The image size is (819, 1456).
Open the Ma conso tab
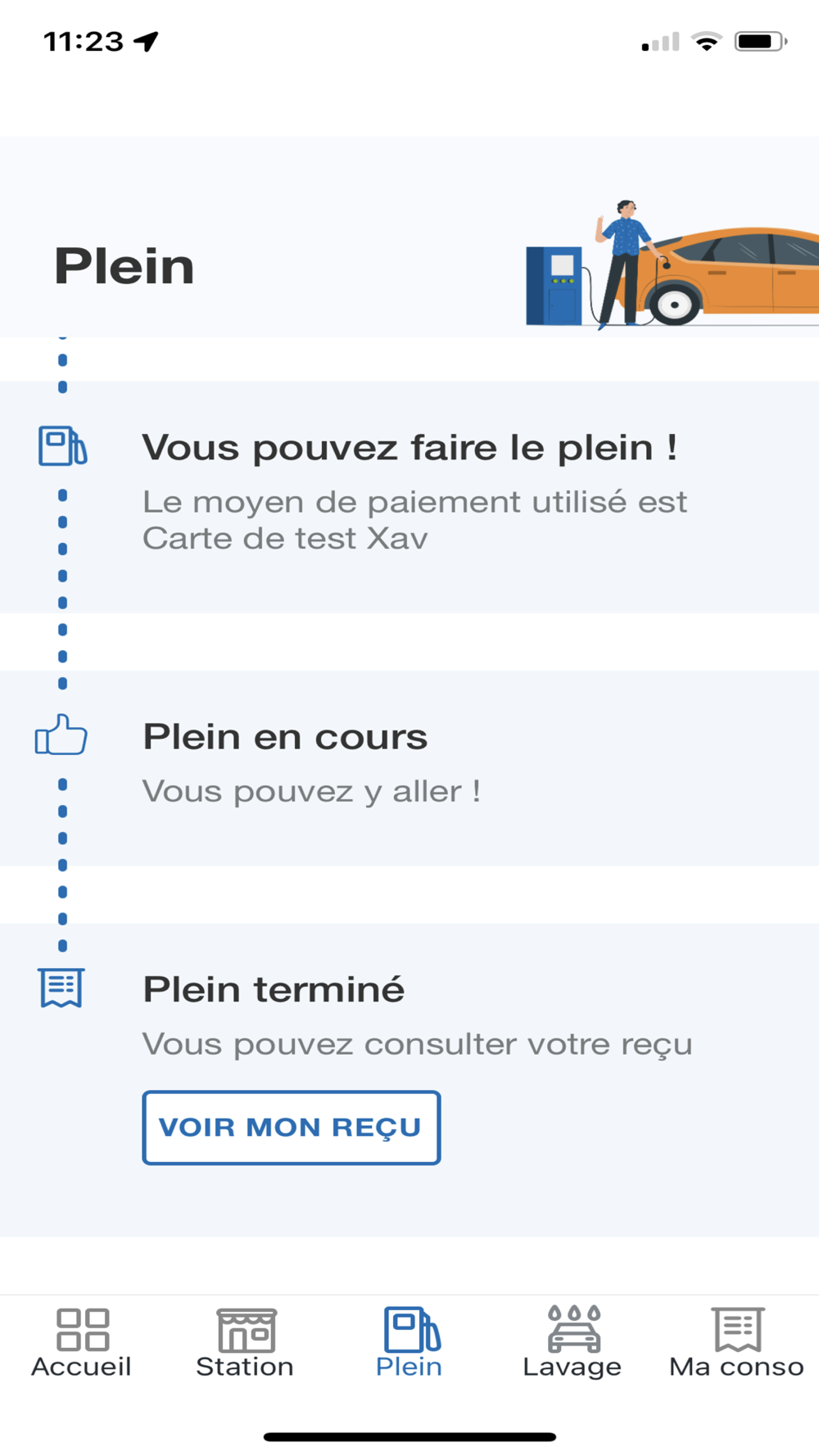coord(736,1342)
